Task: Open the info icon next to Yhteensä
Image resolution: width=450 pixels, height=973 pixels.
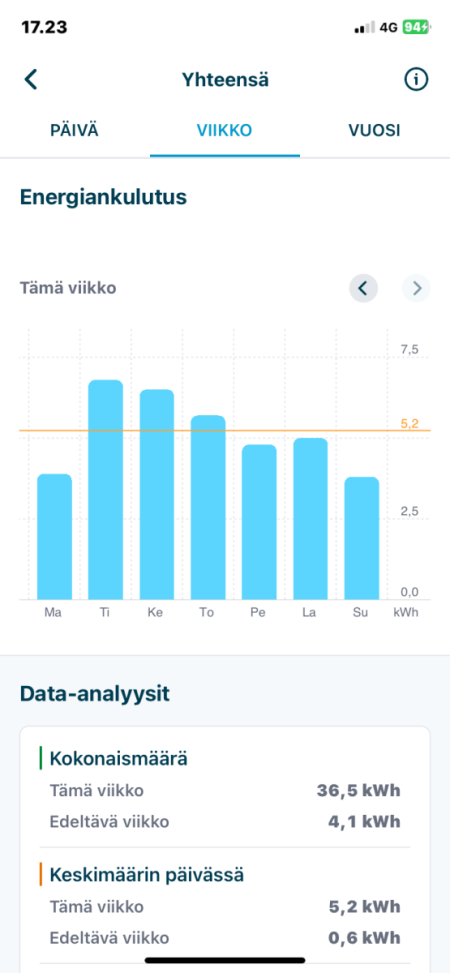Action: pos(416,79)
